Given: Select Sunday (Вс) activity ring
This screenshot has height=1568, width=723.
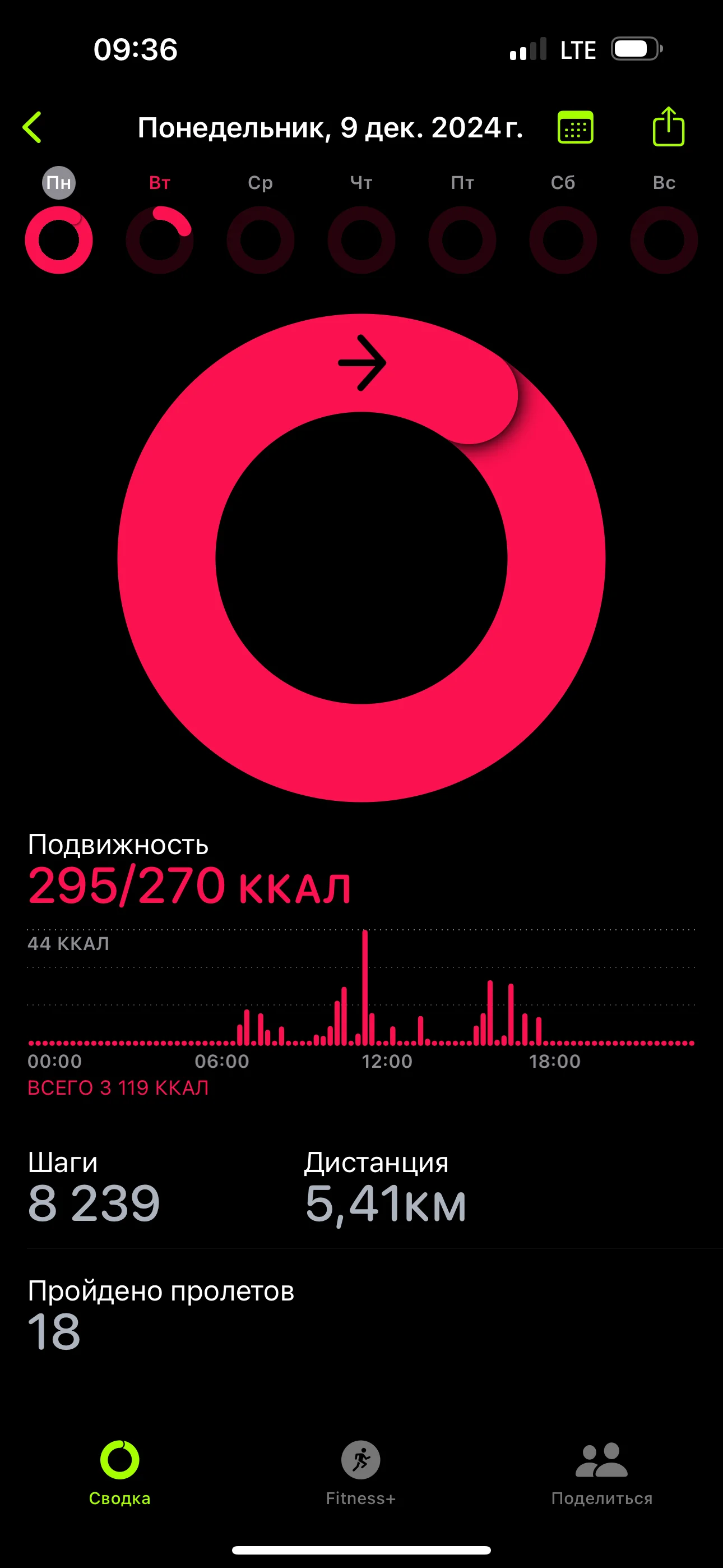Looking at the screenshot, I should coord(664,239).
